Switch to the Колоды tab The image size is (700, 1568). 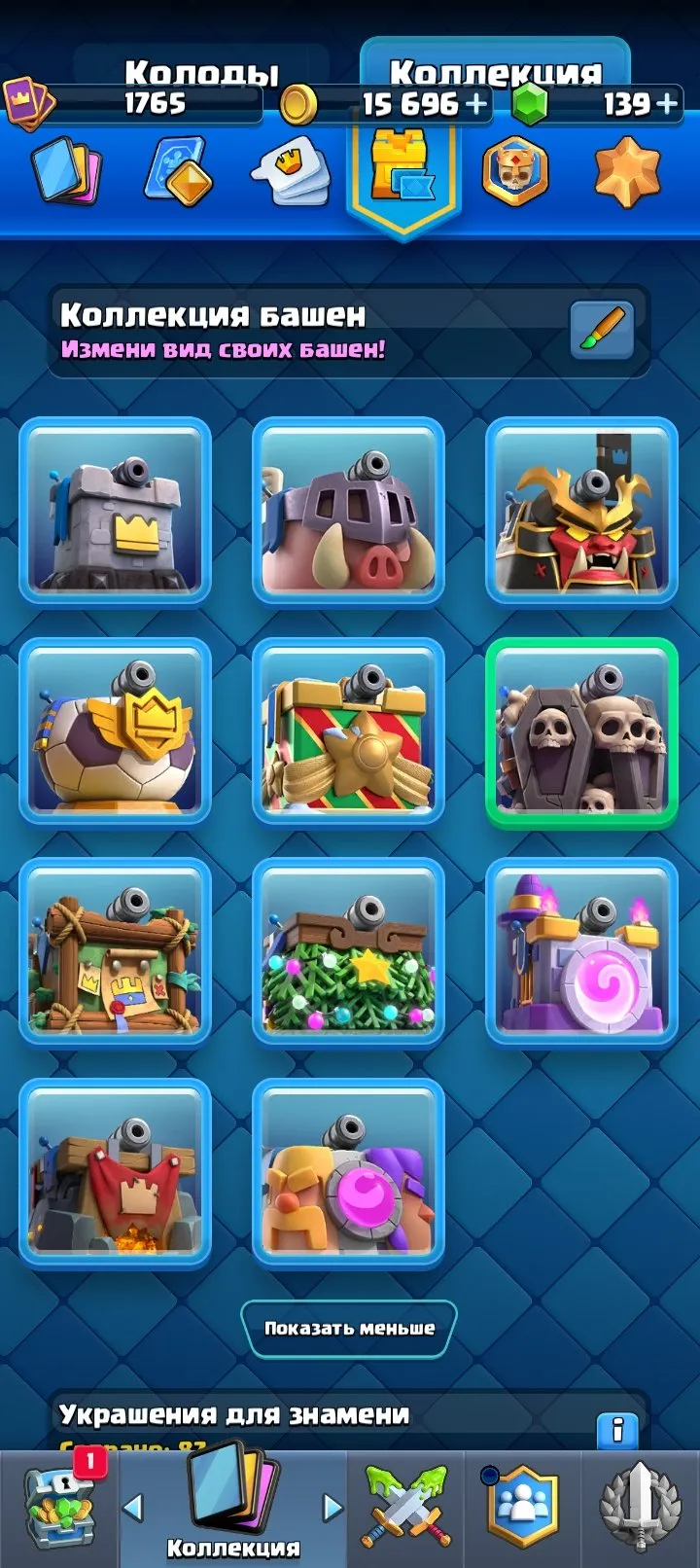(201, 72)
